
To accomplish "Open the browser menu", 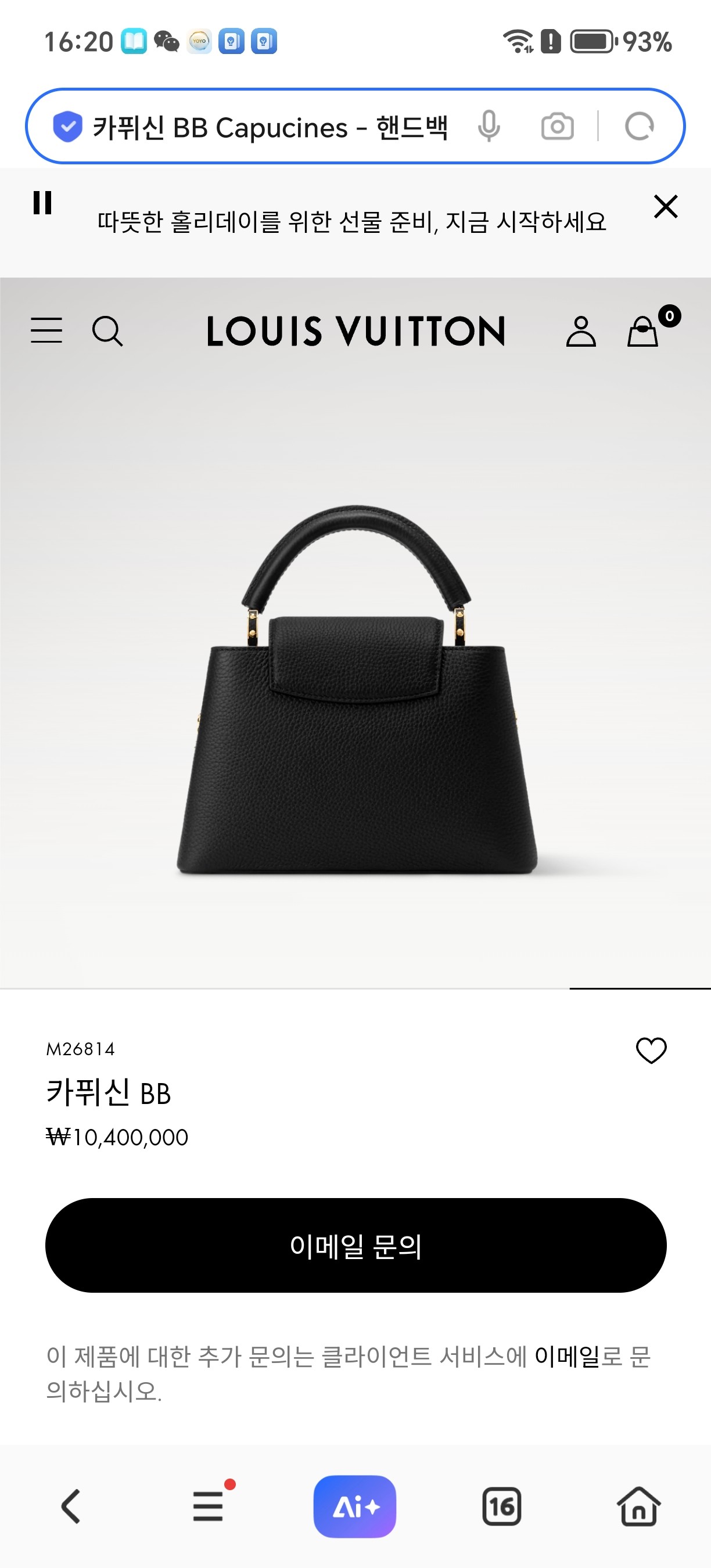I will pos(208,1506).
